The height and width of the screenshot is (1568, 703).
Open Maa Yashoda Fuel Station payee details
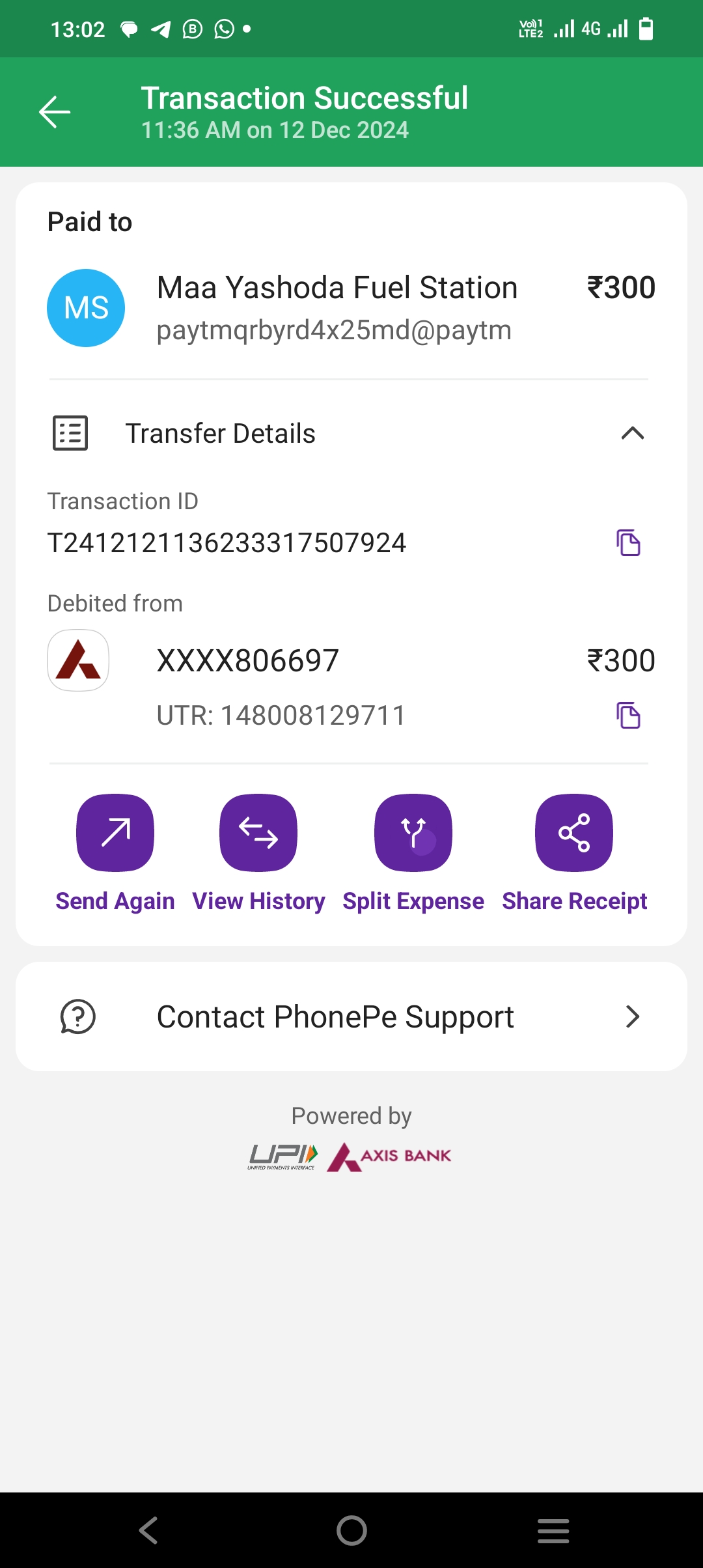tap(351, 307)
